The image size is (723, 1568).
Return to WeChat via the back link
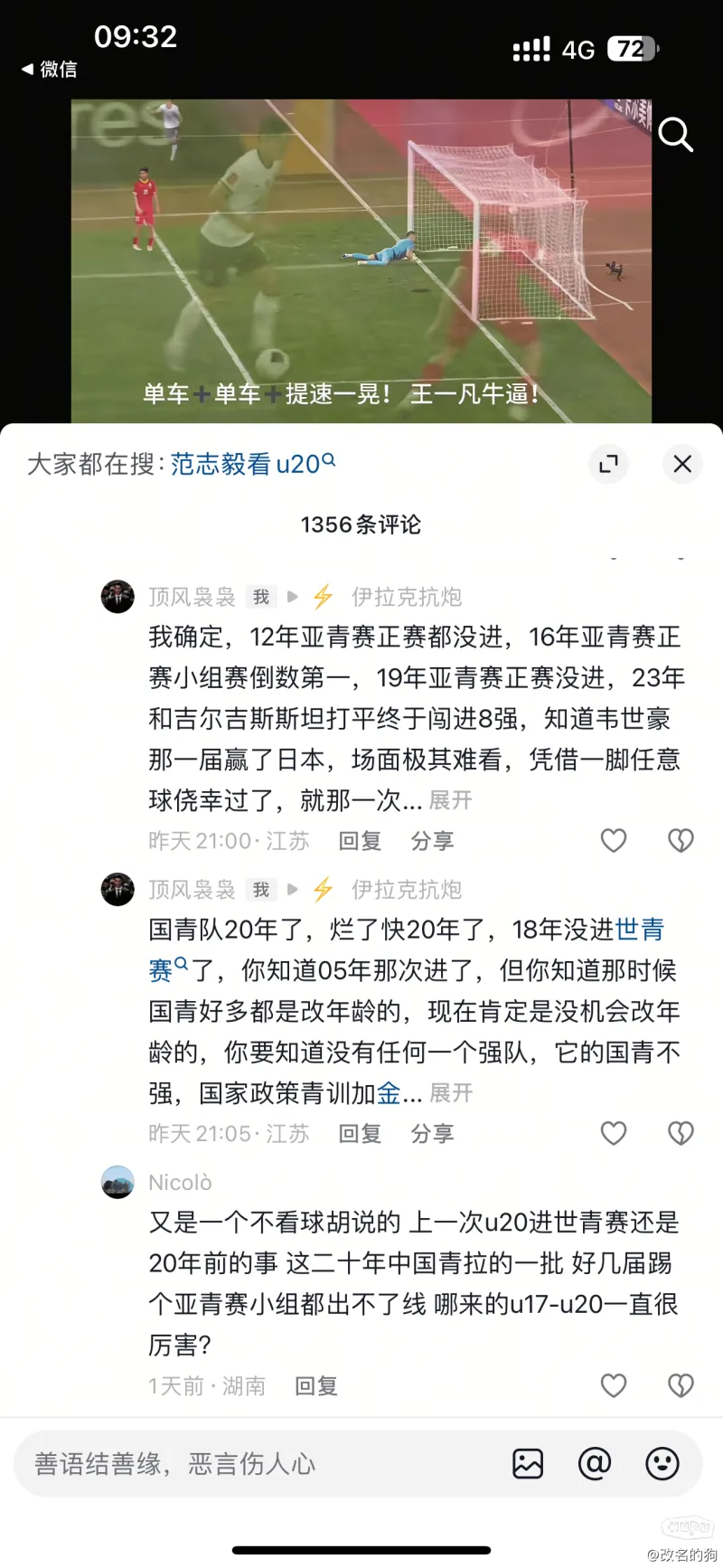(x=50, y=69)
